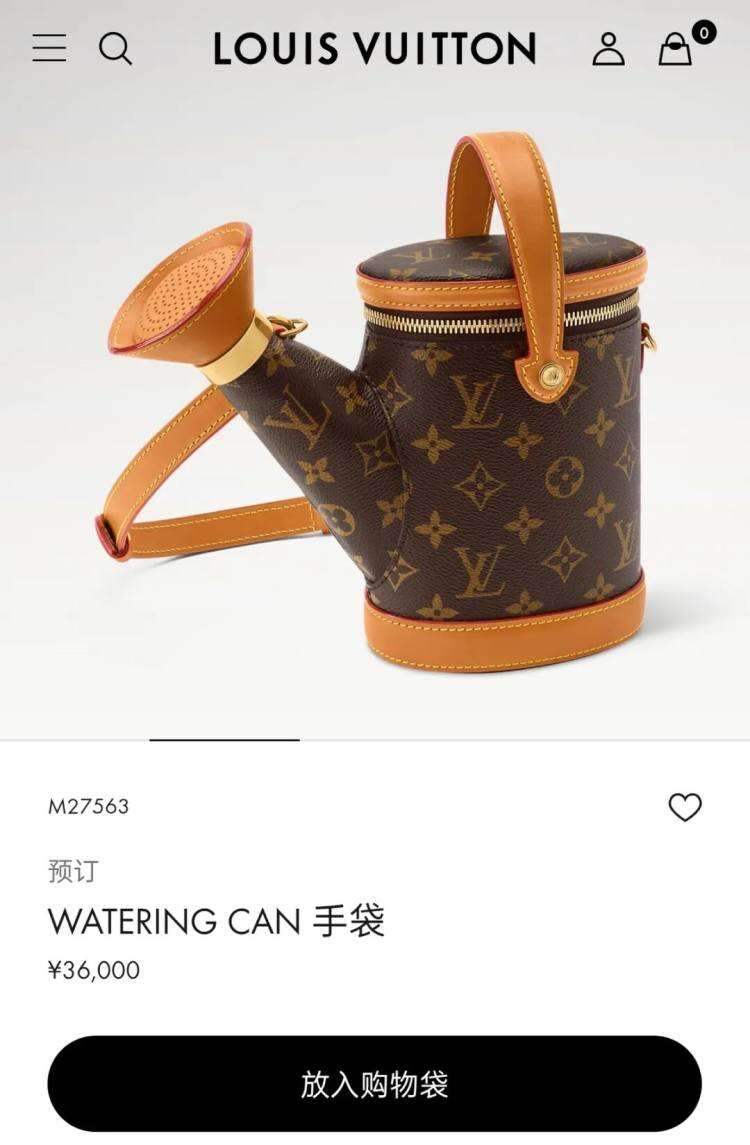Open the account profile icon
Screen dimensions: 750x1145
tap(608, 48)
